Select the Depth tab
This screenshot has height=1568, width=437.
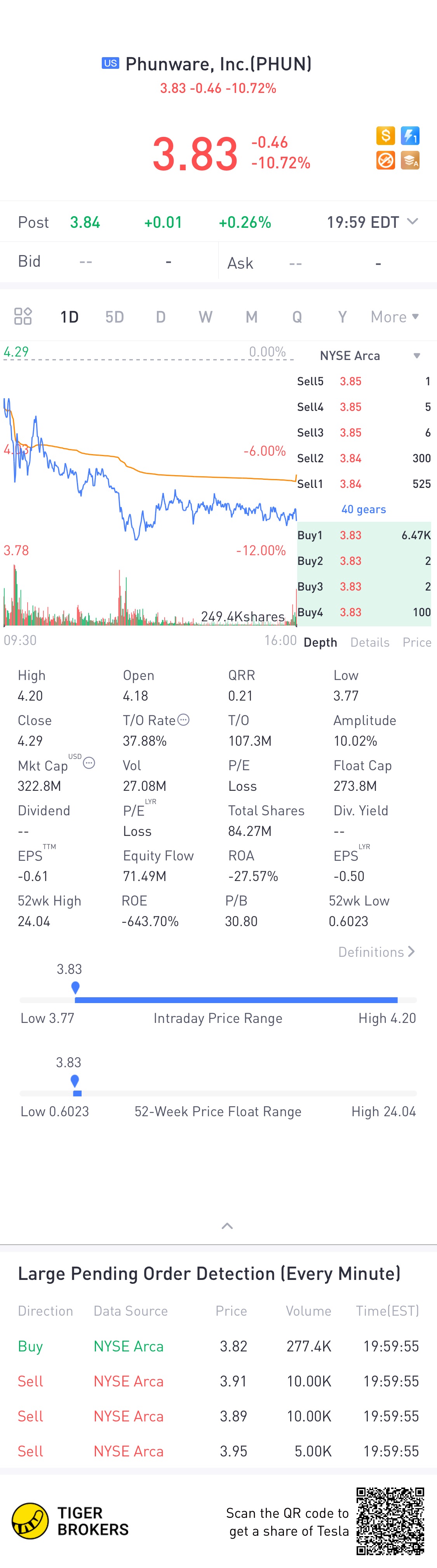coord(320,642)
